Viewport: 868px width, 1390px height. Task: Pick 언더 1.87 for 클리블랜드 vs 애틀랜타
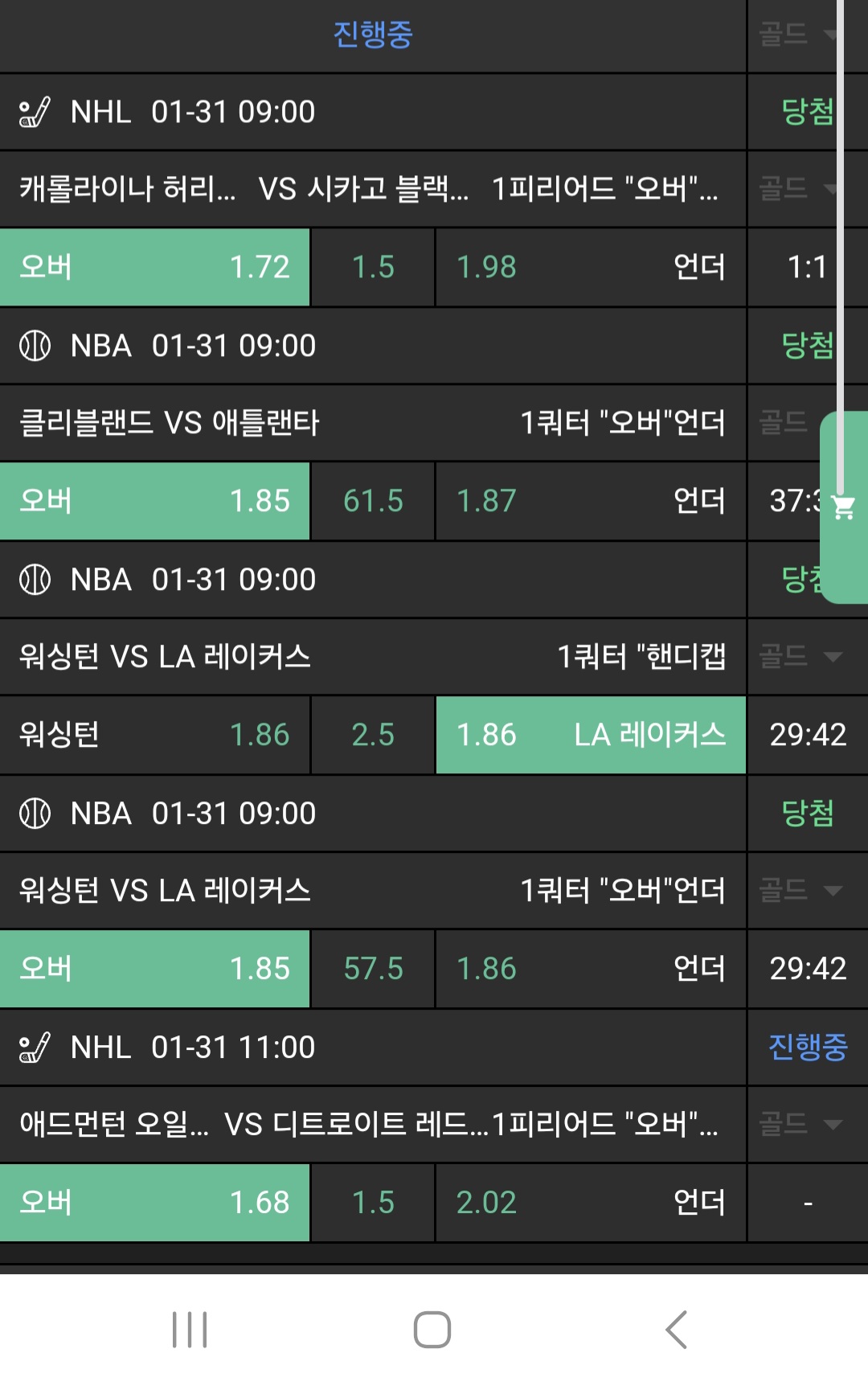coord(591,501)
